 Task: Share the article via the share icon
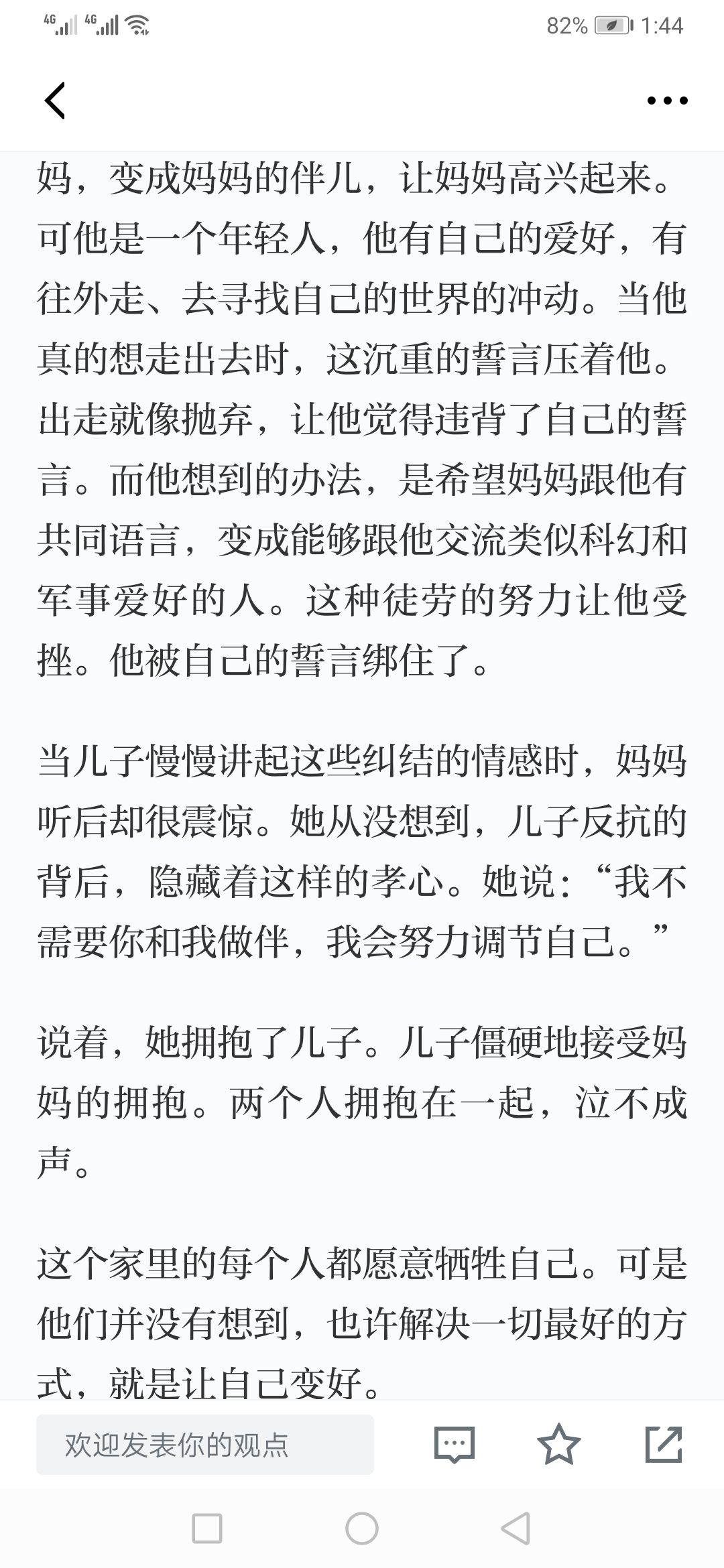664,1444
